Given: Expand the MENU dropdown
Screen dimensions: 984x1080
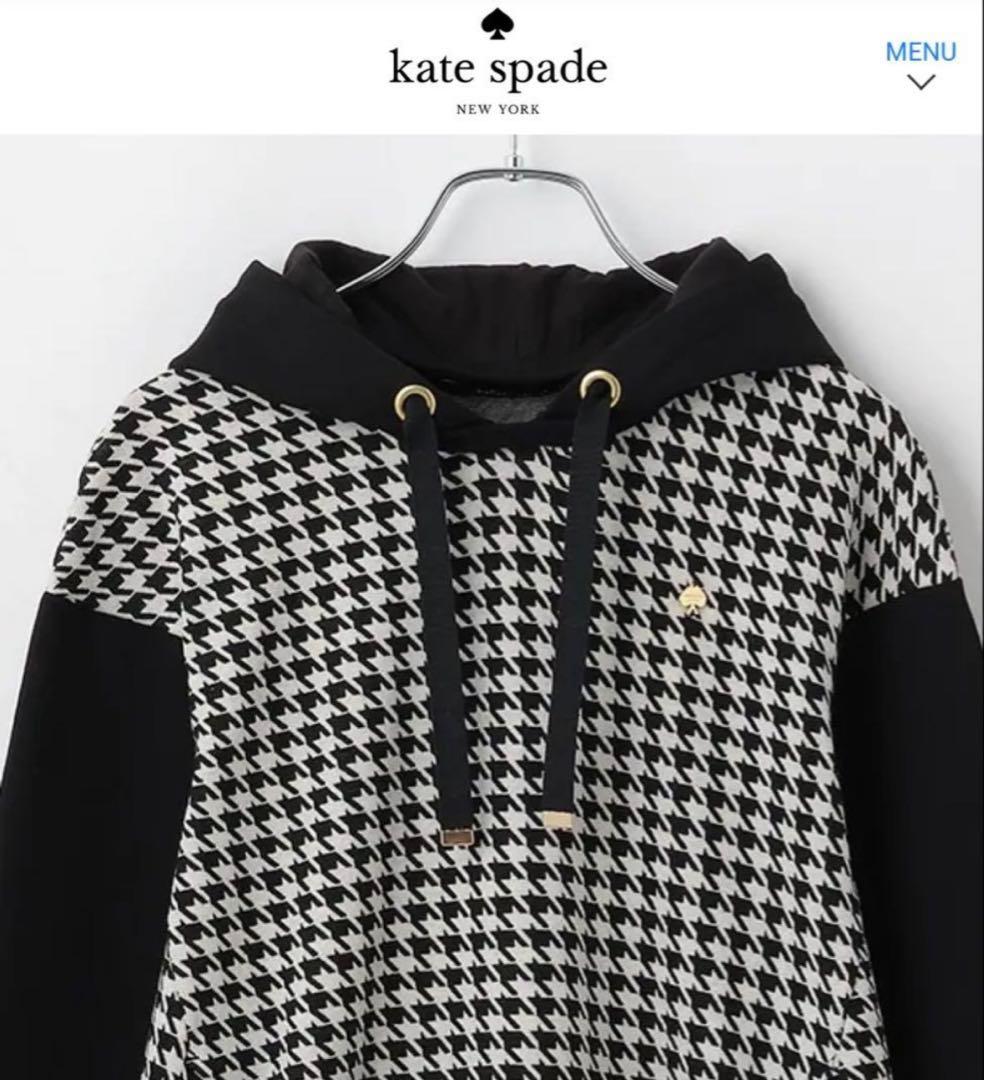Looking at the screenshot, I should (920, 64).
